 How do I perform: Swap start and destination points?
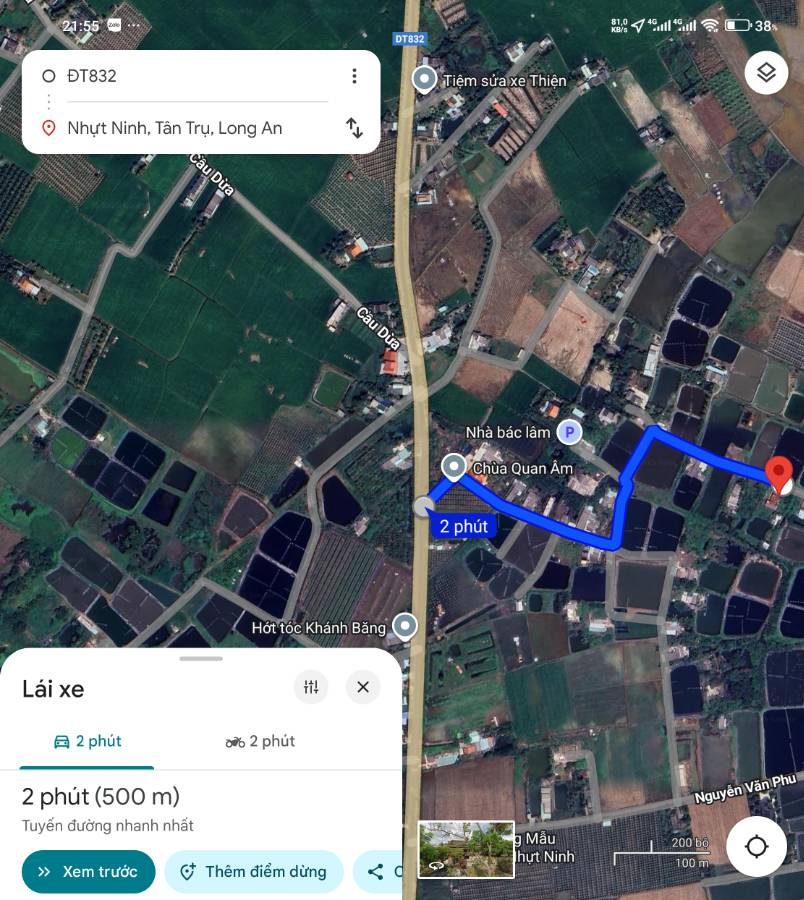tap(354, 128)
